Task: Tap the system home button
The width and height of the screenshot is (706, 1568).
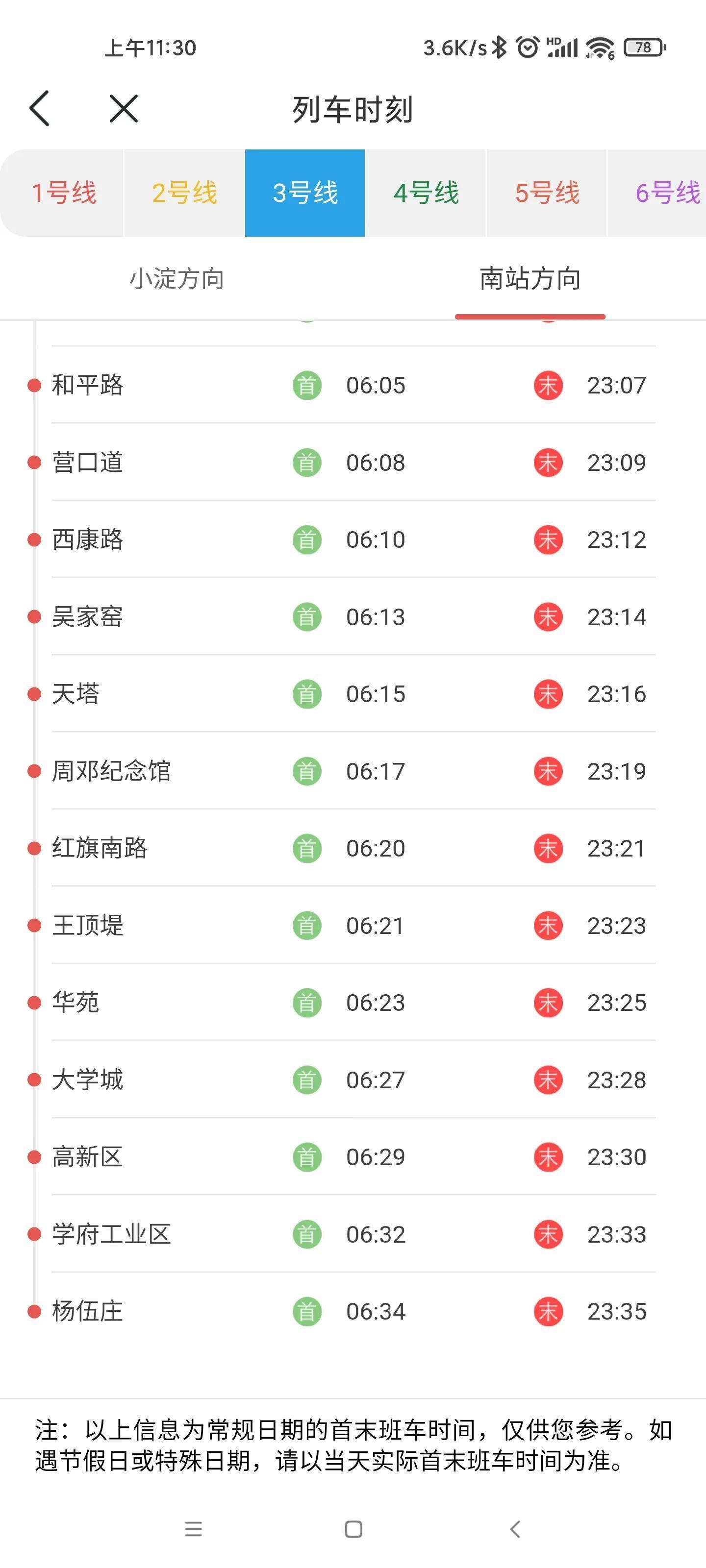Action: click(x=353, y=1529)
